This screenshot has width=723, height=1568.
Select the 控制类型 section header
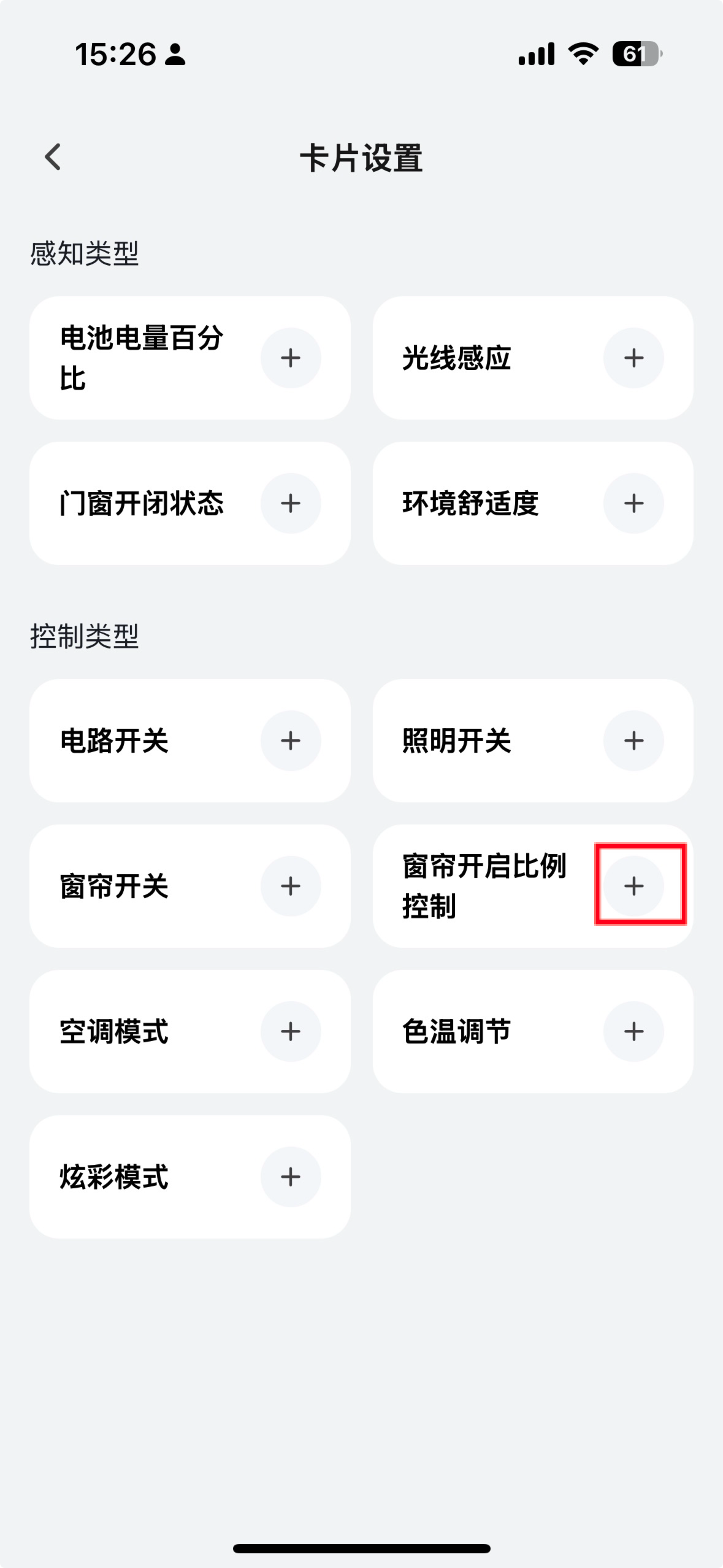(85, 636)
